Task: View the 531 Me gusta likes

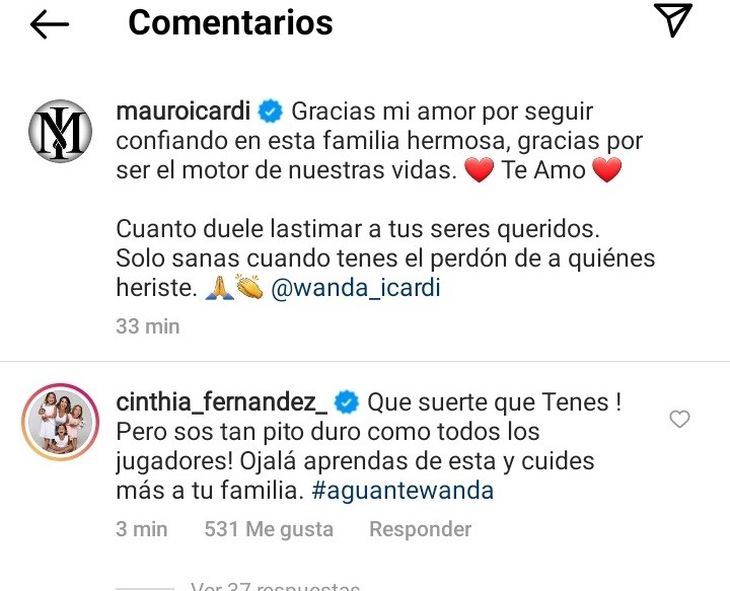Action: click(x=268, y=530)
